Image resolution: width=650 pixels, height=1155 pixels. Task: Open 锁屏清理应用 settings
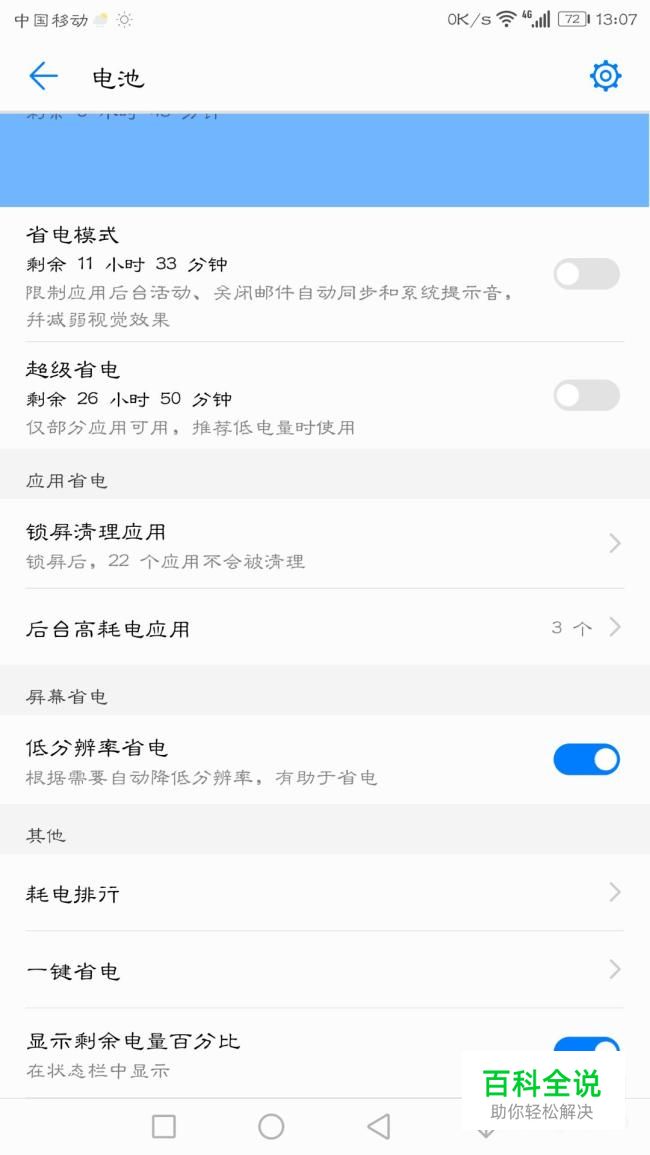324,544
